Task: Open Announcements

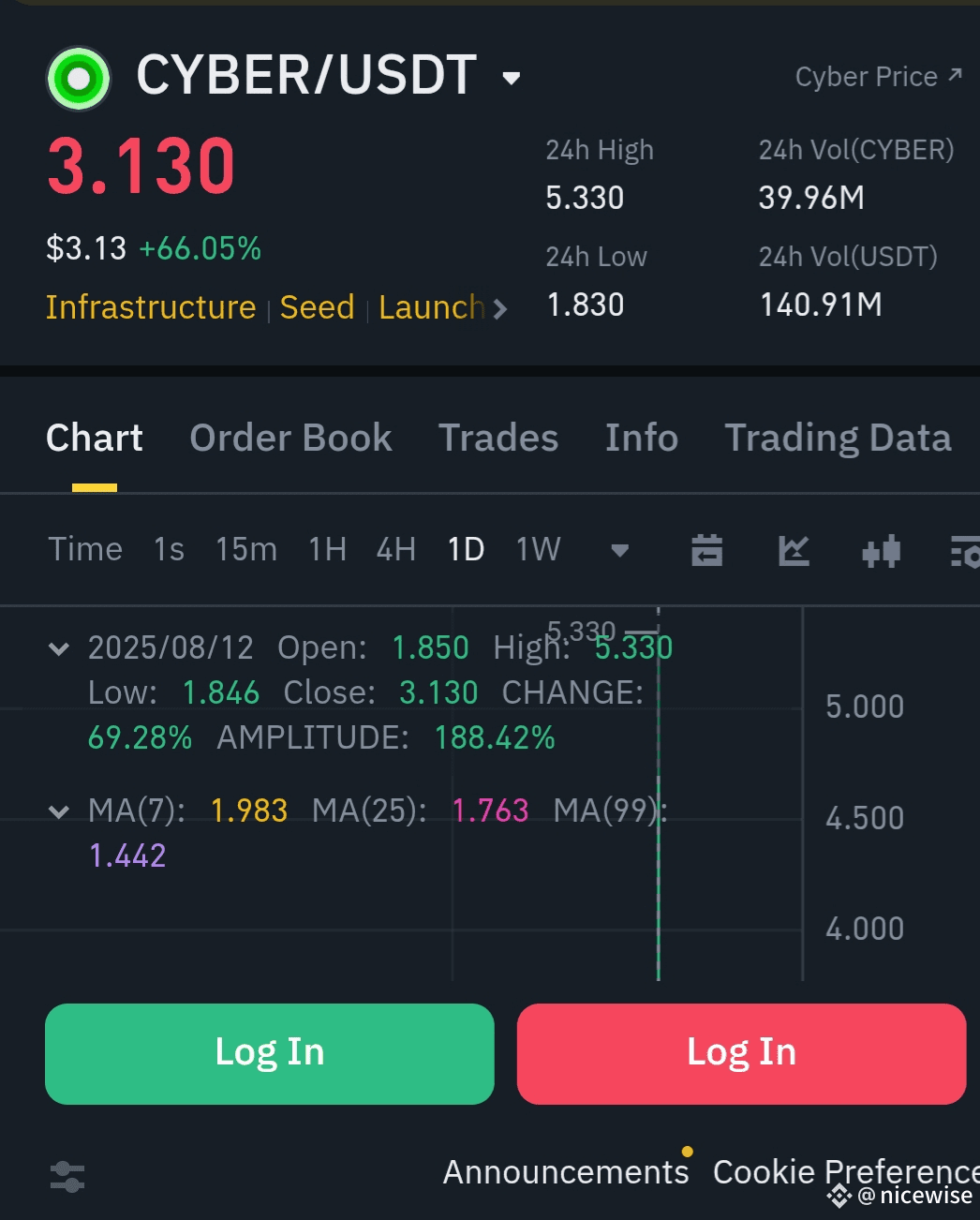Action: [565, 1172]
